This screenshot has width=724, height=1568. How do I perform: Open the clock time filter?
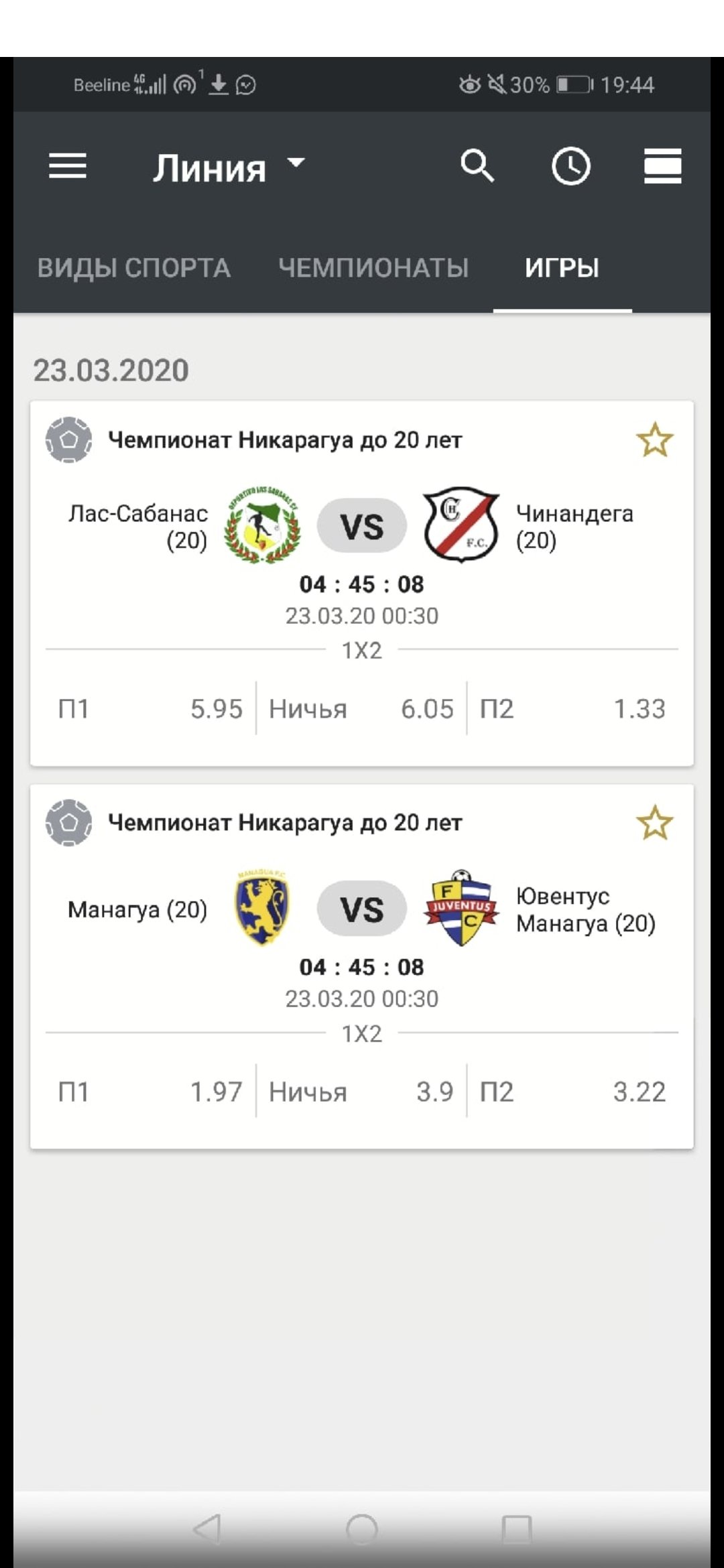[570, 166]
